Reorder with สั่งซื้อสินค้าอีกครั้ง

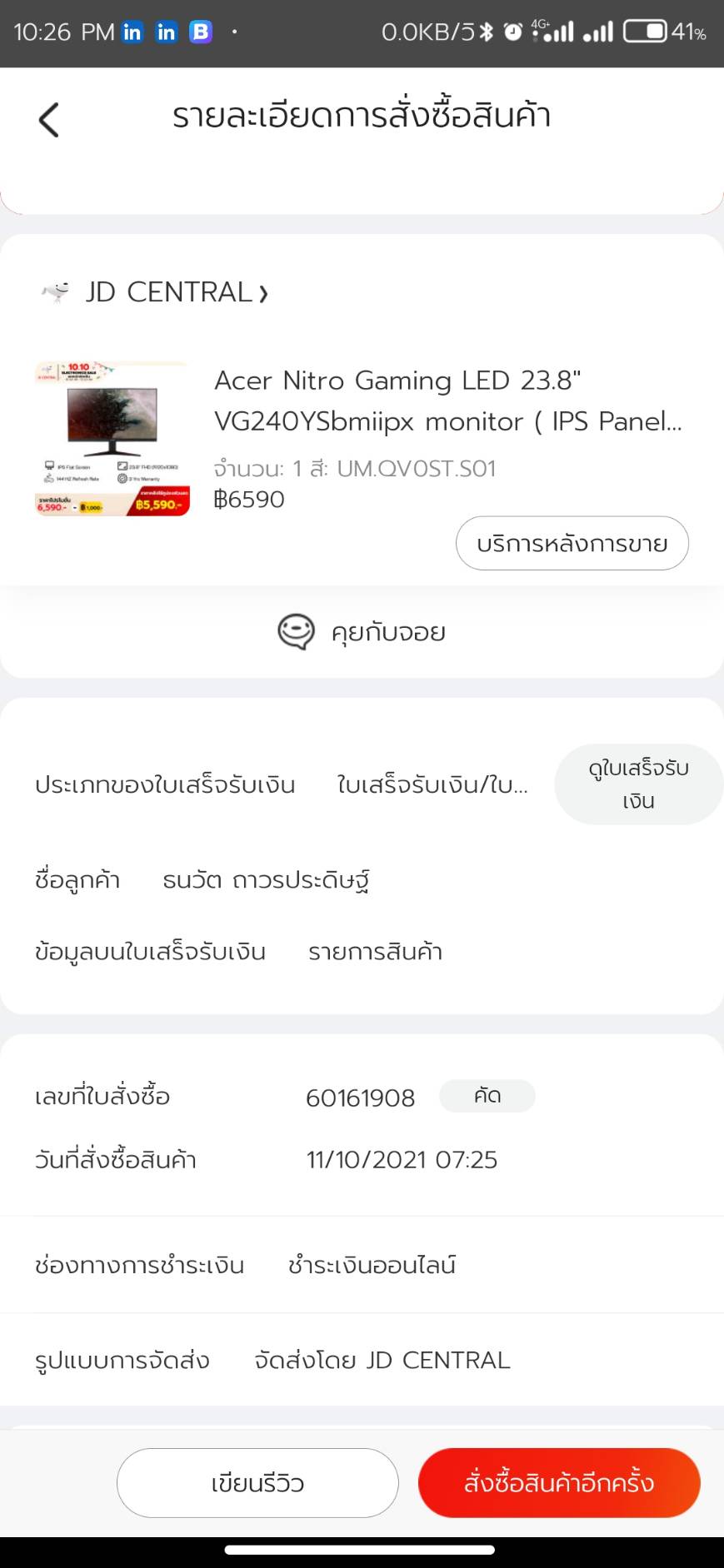[x=559, y=1483]
